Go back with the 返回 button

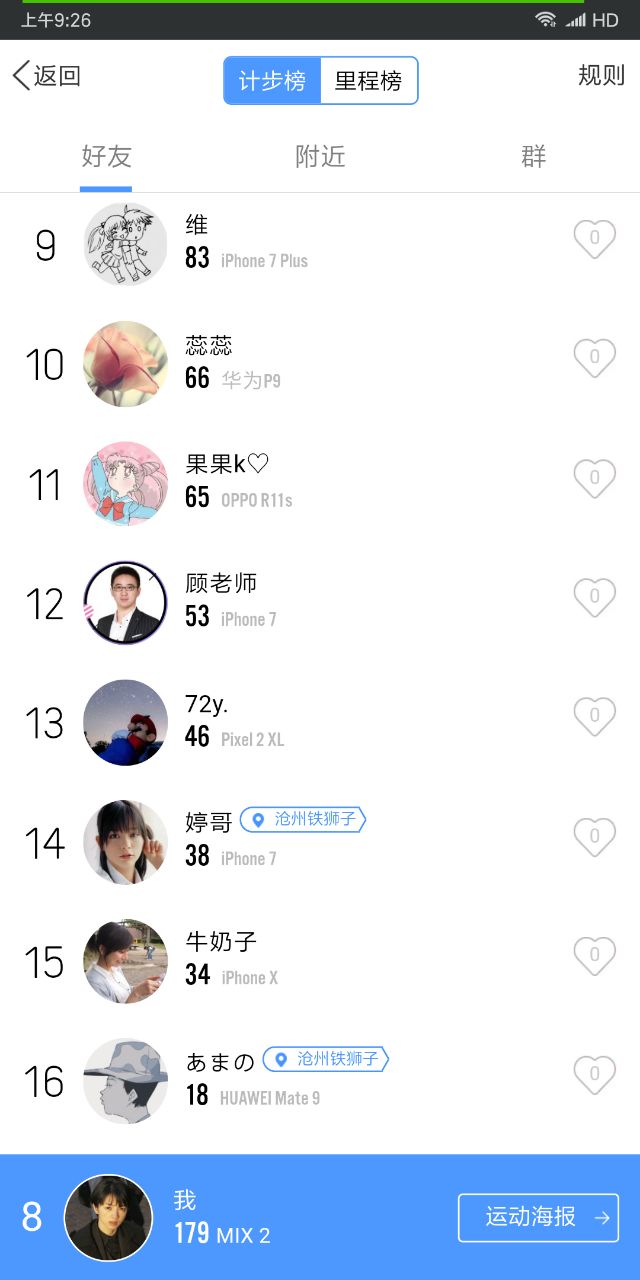pyautogui.click(x=46, y=76)
